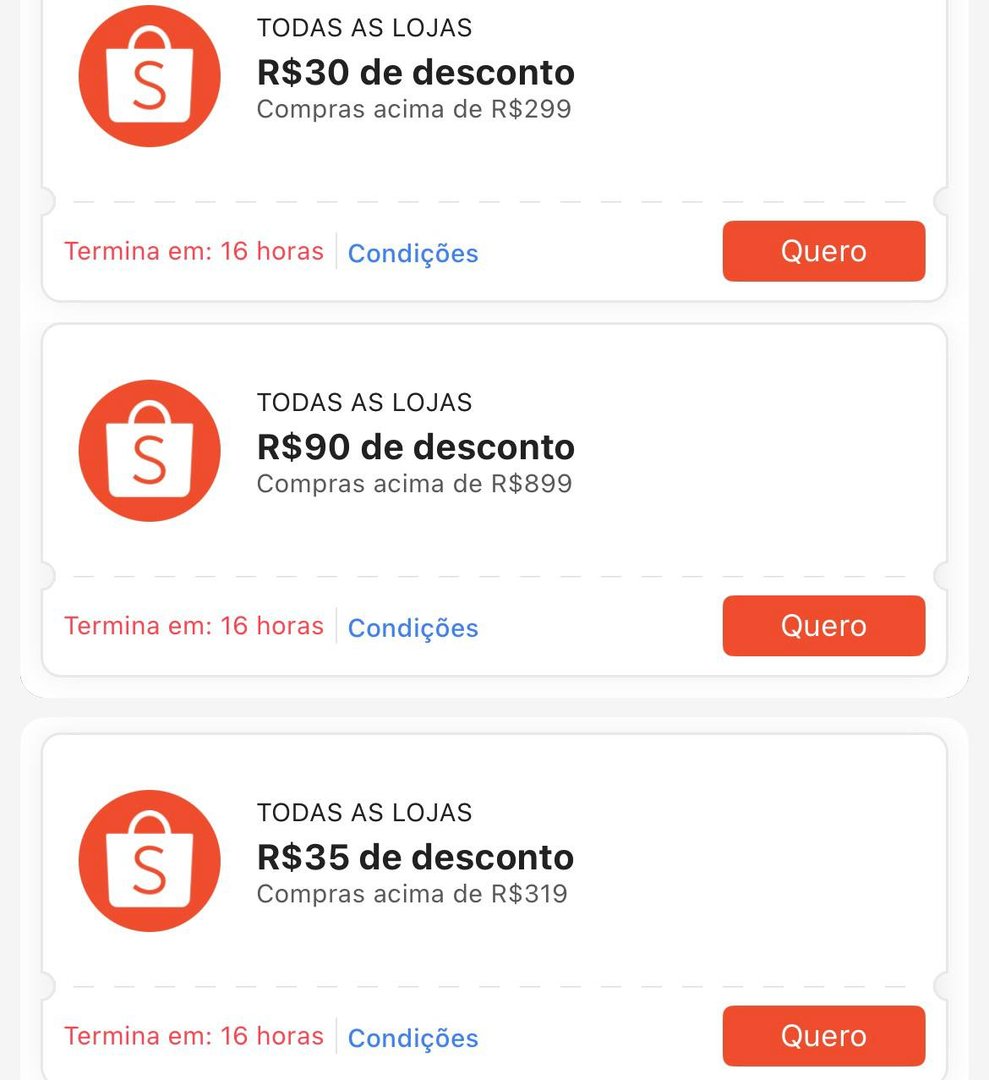Select the orange S logo of the bottom coupon
This screenshot has width=989, height=1080.
(149, 862)
